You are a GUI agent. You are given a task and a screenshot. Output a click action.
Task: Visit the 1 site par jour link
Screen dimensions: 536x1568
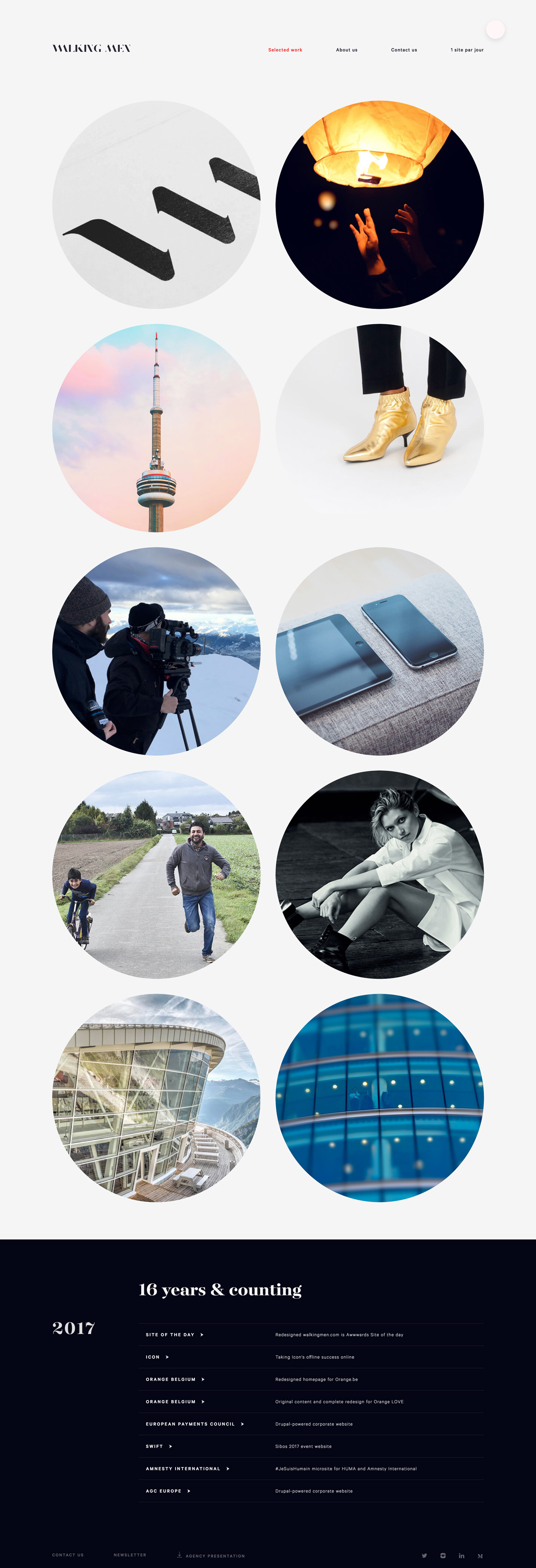(467, 50)
